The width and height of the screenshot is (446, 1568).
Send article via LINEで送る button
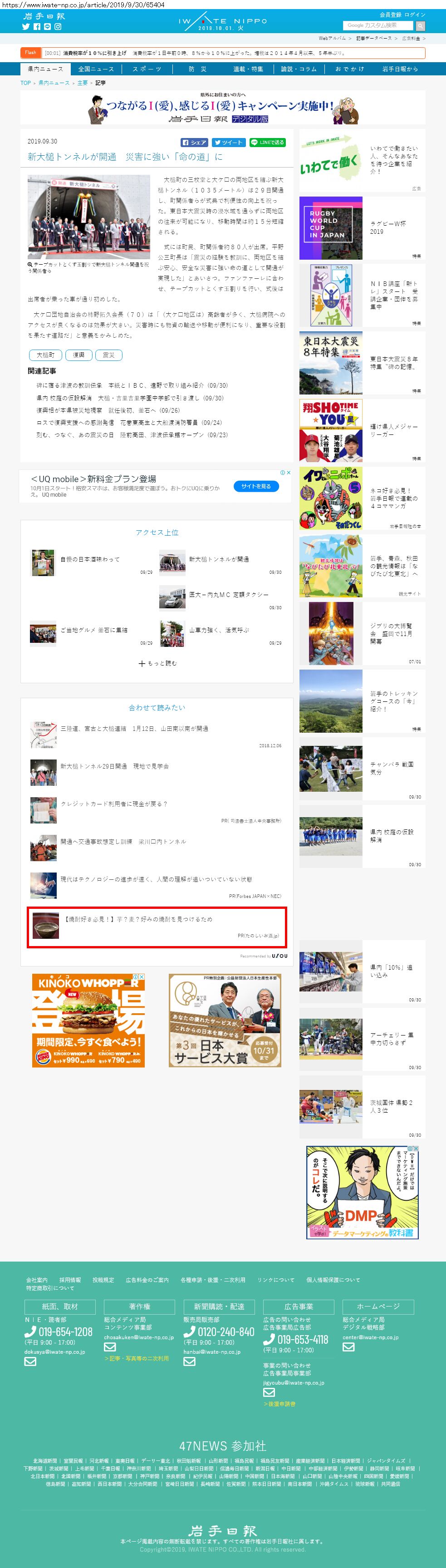tap(268, 143)
